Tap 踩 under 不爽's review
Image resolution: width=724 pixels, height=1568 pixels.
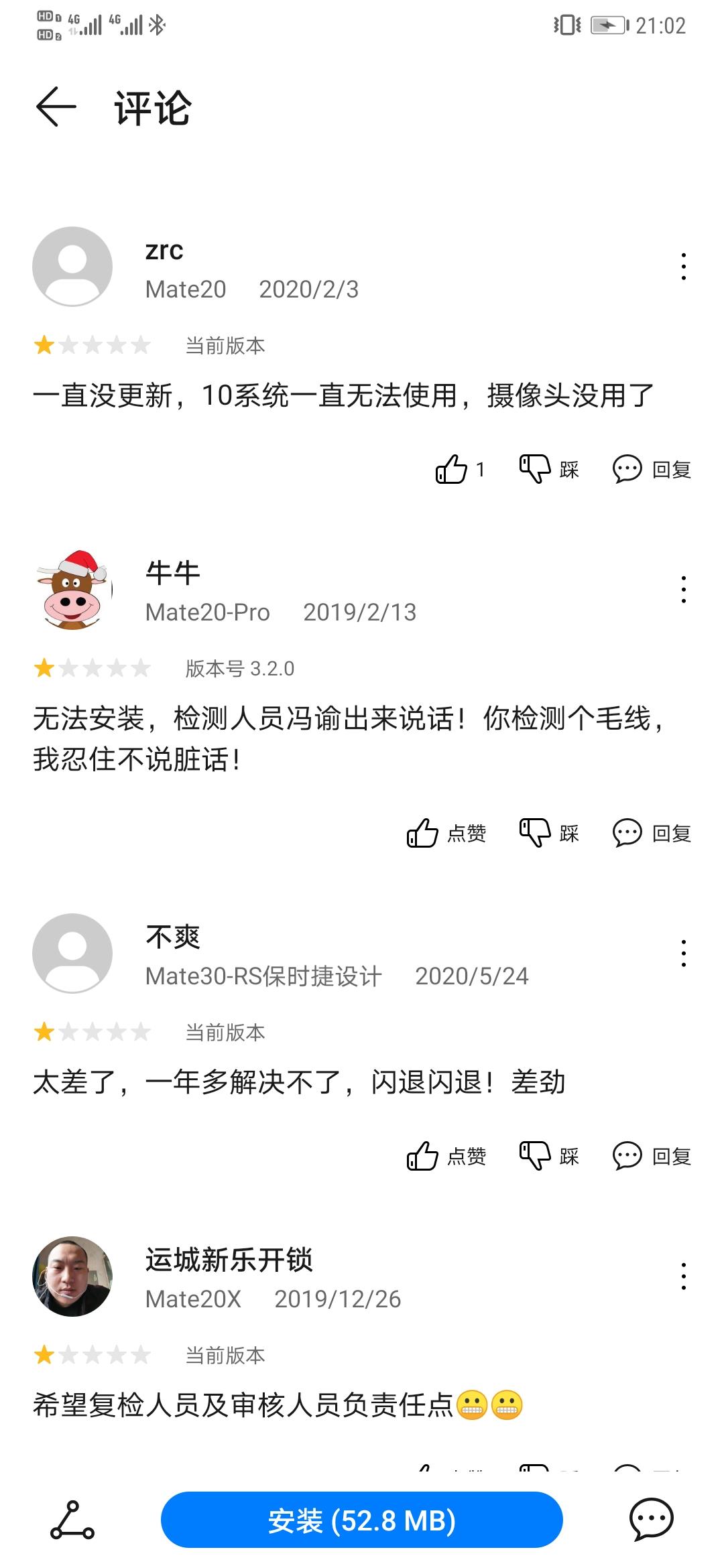(x=549, y=1156)
